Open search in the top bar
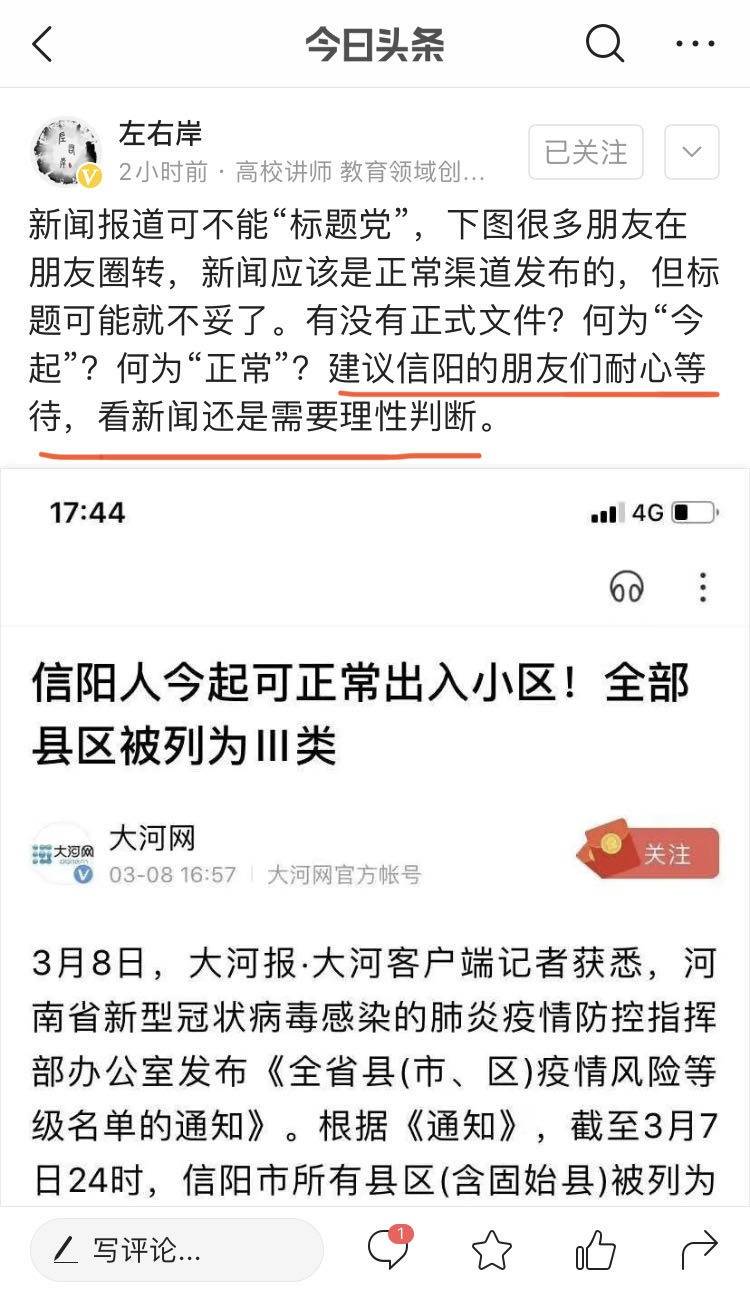 [x=604, y=43]
